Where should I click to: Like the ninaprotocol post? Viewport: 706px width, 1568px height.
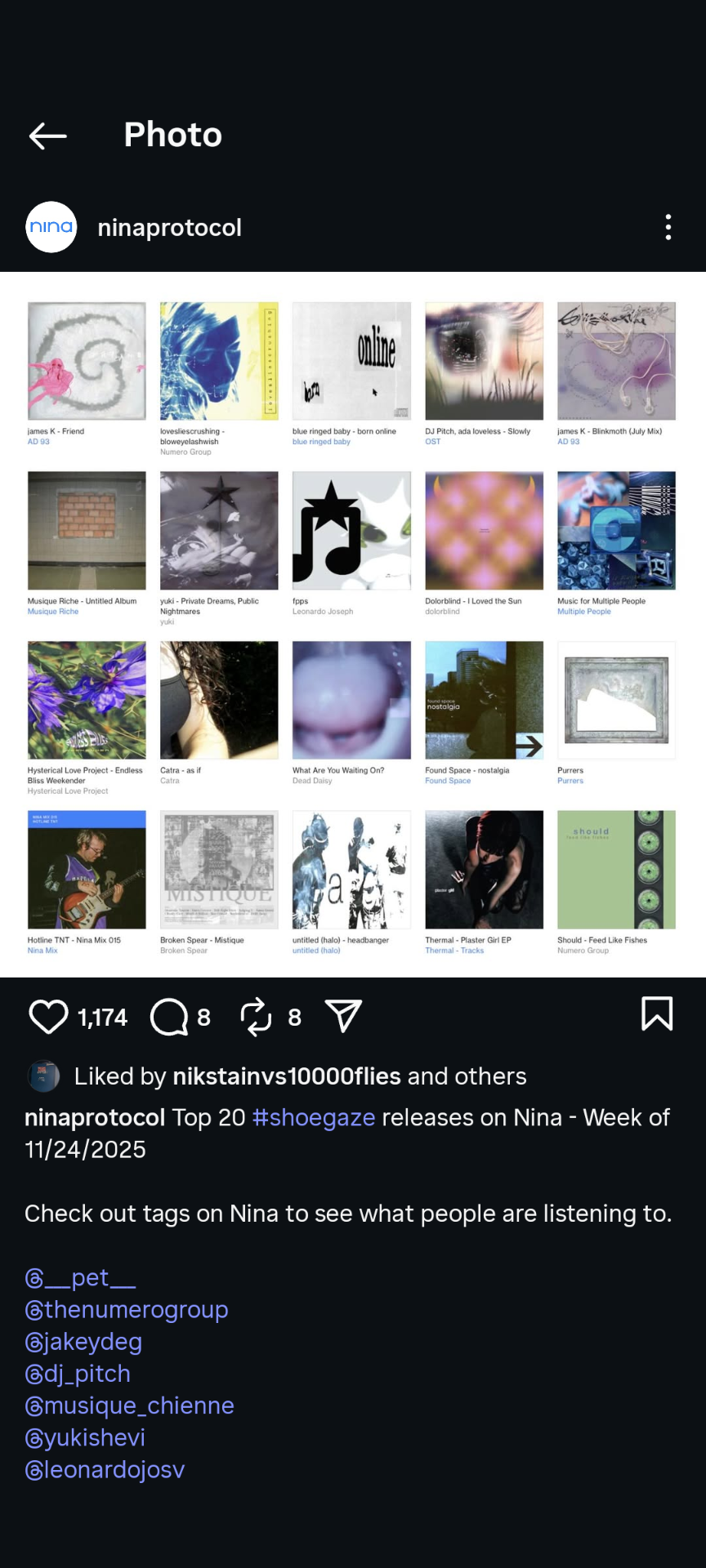(49, 1017)
